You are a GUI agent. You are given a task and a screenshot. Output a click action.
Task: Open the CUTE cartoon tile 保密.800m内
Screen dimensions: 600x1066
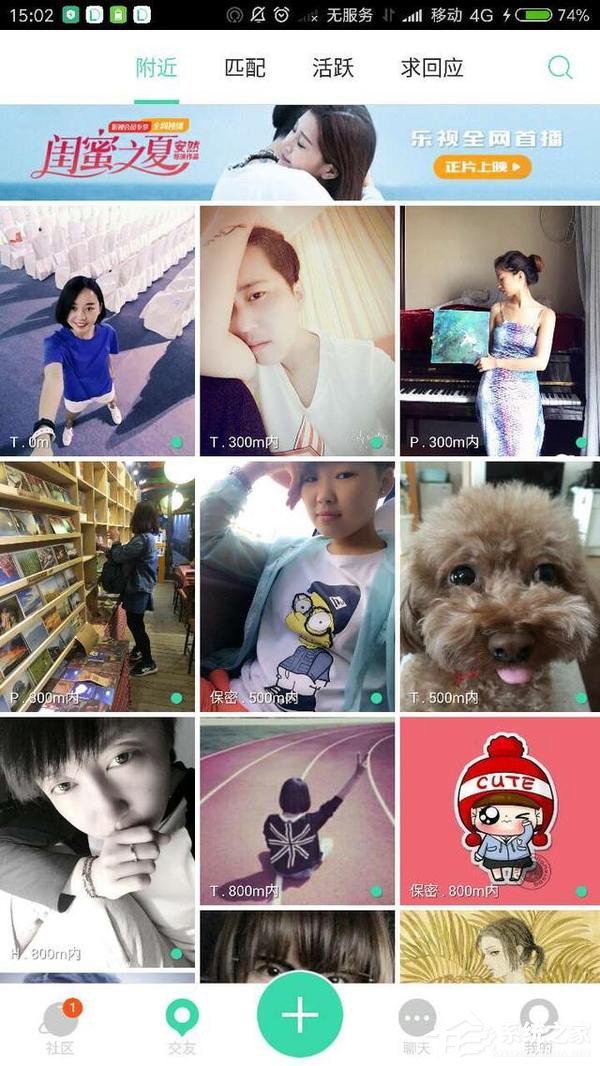click(x=499, y=810)
